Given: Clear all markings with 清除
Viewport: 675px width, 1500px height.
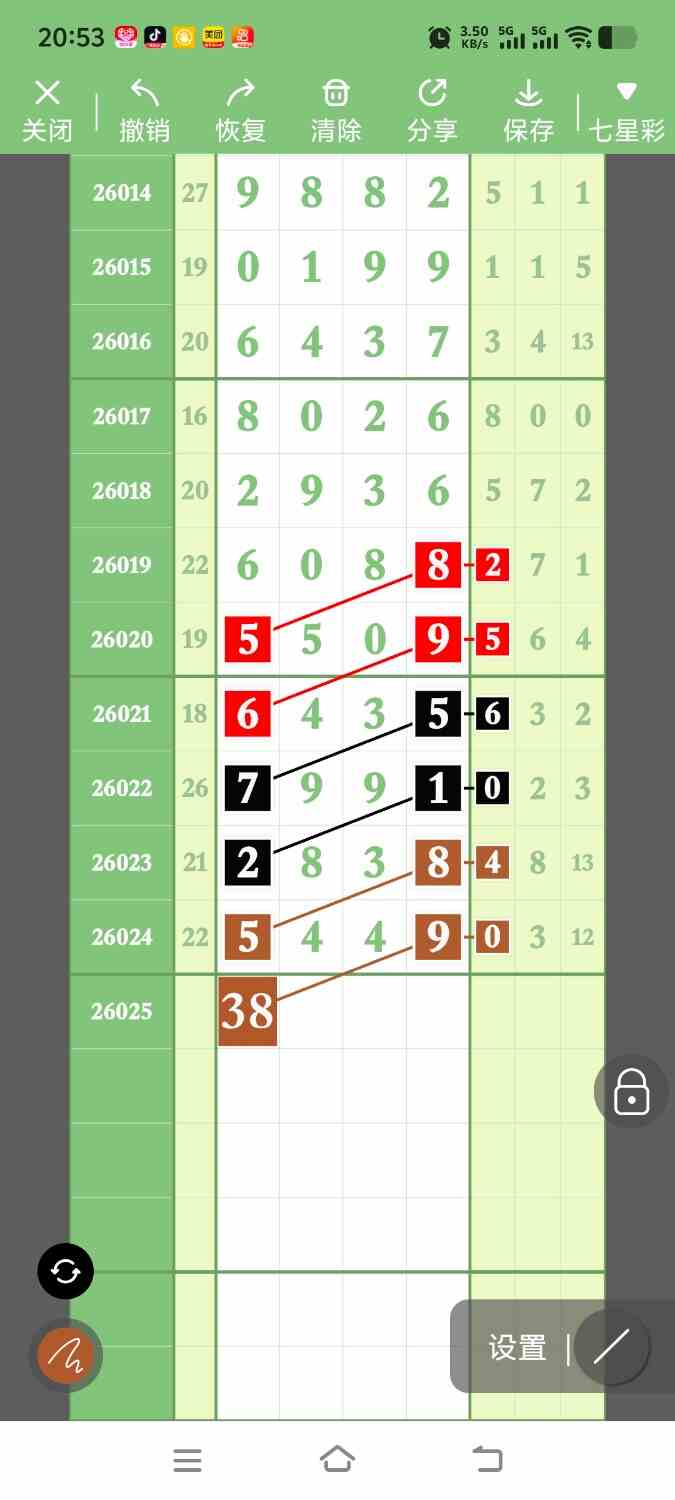Looking at the screenshot, I should click(x=335, y=111).
